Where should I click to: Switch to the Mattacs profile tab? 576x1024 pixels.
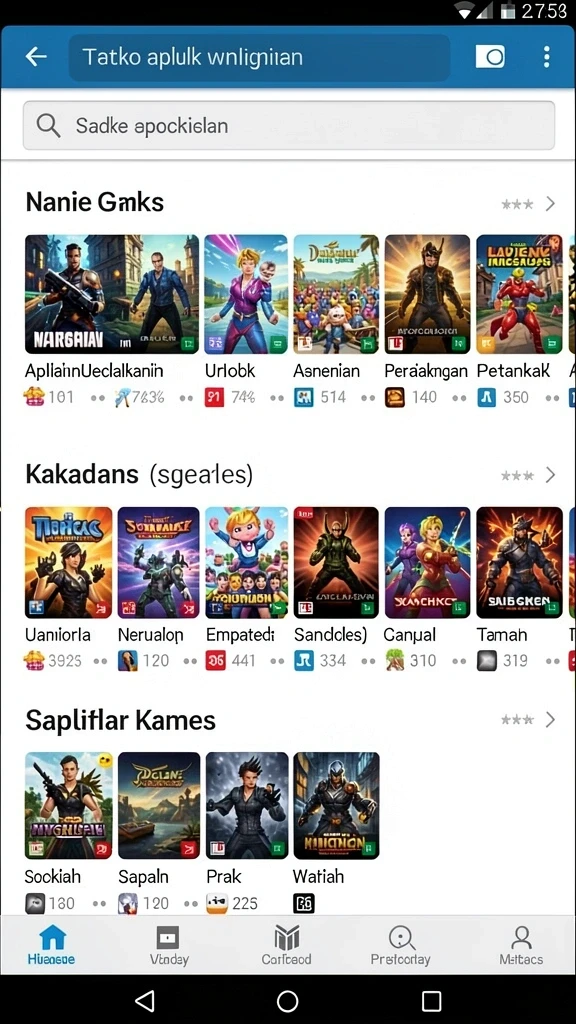(x=521, y=946)
